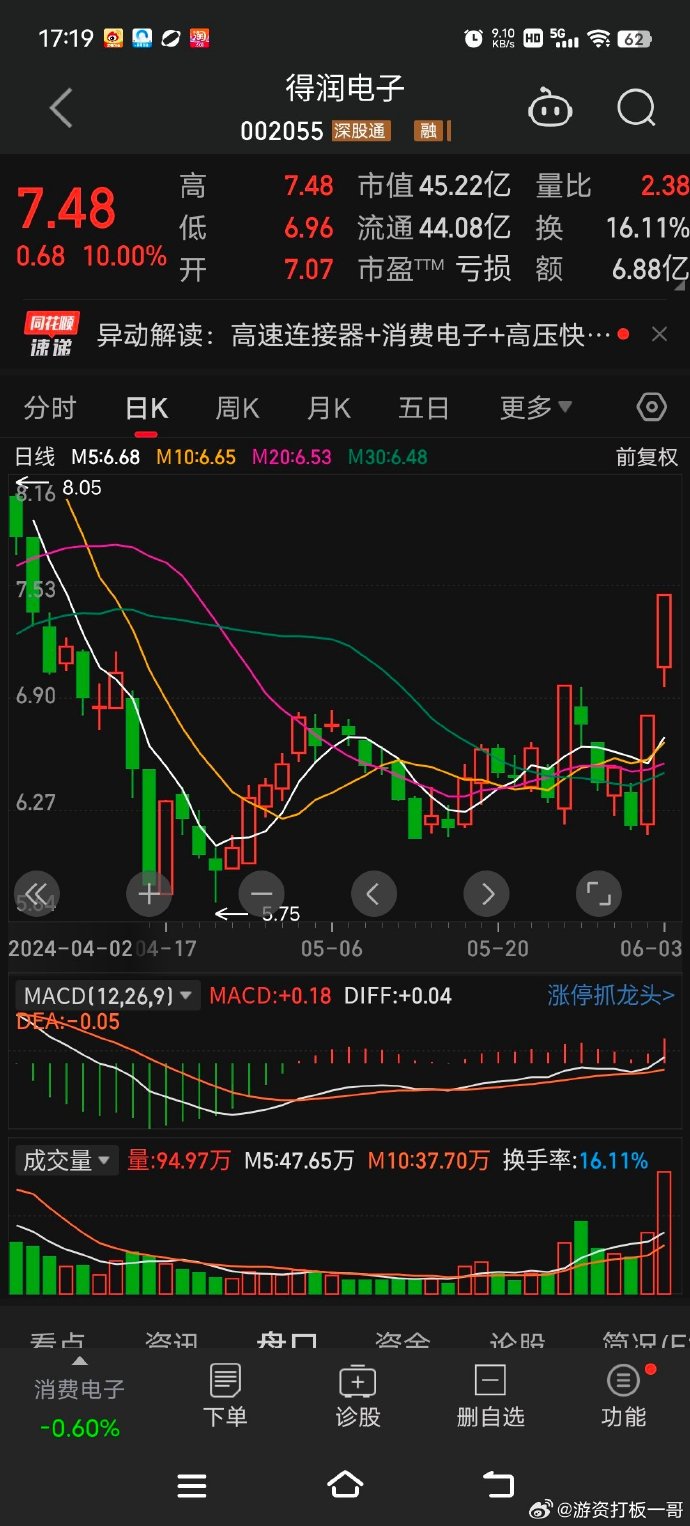Change the 前复权 adjustment mode
The height and width of the screenshot is (1526, 690).
[646, 458]
